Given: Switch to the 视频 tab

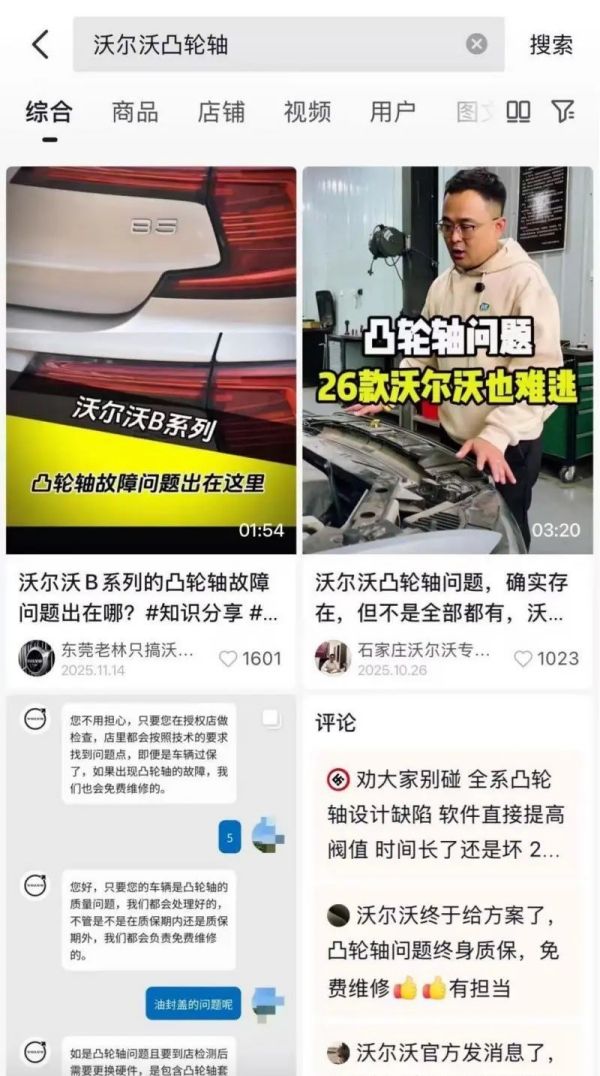Looking at the screenshot, I should (307, 111).
